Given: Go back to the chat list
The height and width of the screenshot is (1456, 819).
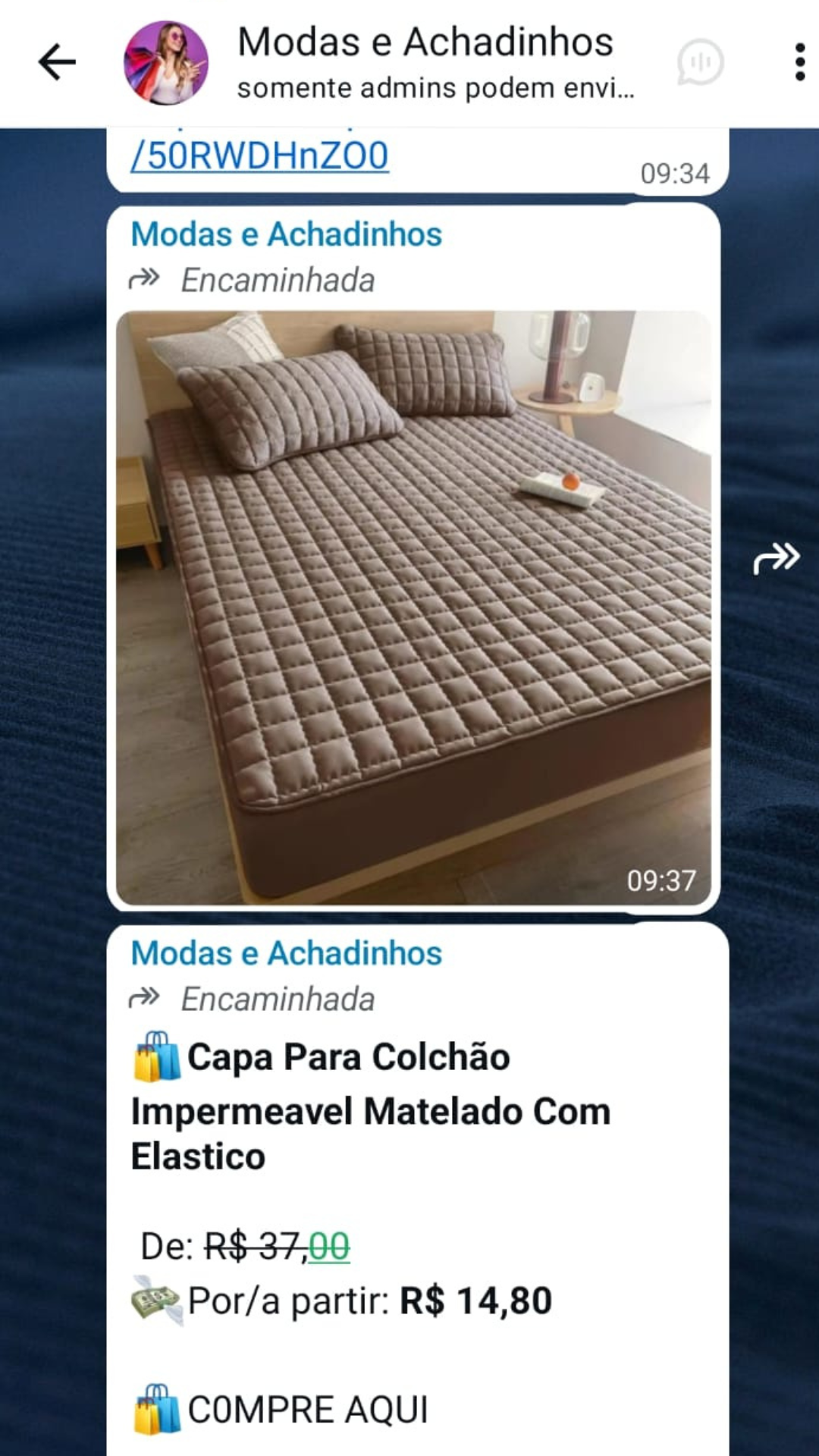Looking at the screenshot, I should pyautogui.click(x=57, y=62).
